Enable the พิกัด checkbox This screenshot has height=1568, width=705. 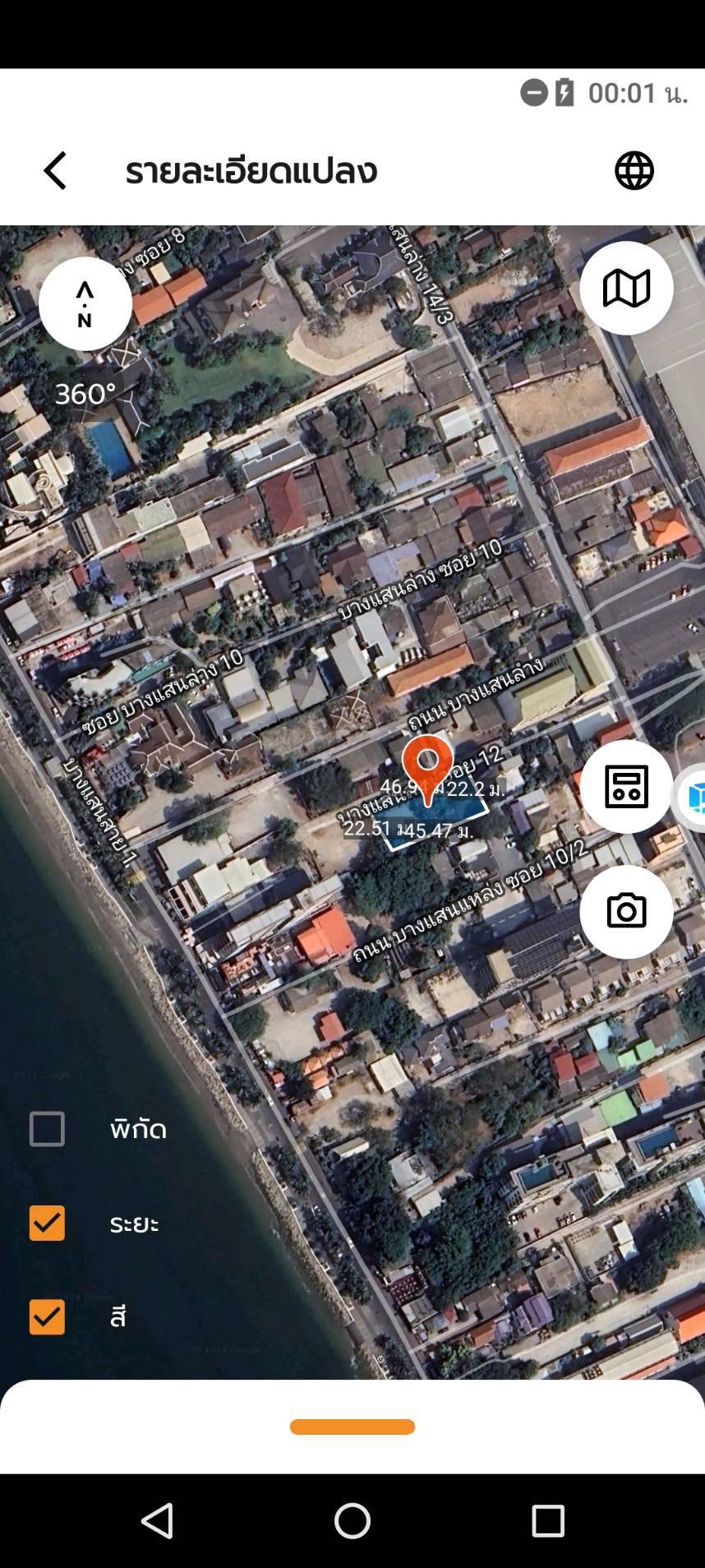tap(47, 1129)
